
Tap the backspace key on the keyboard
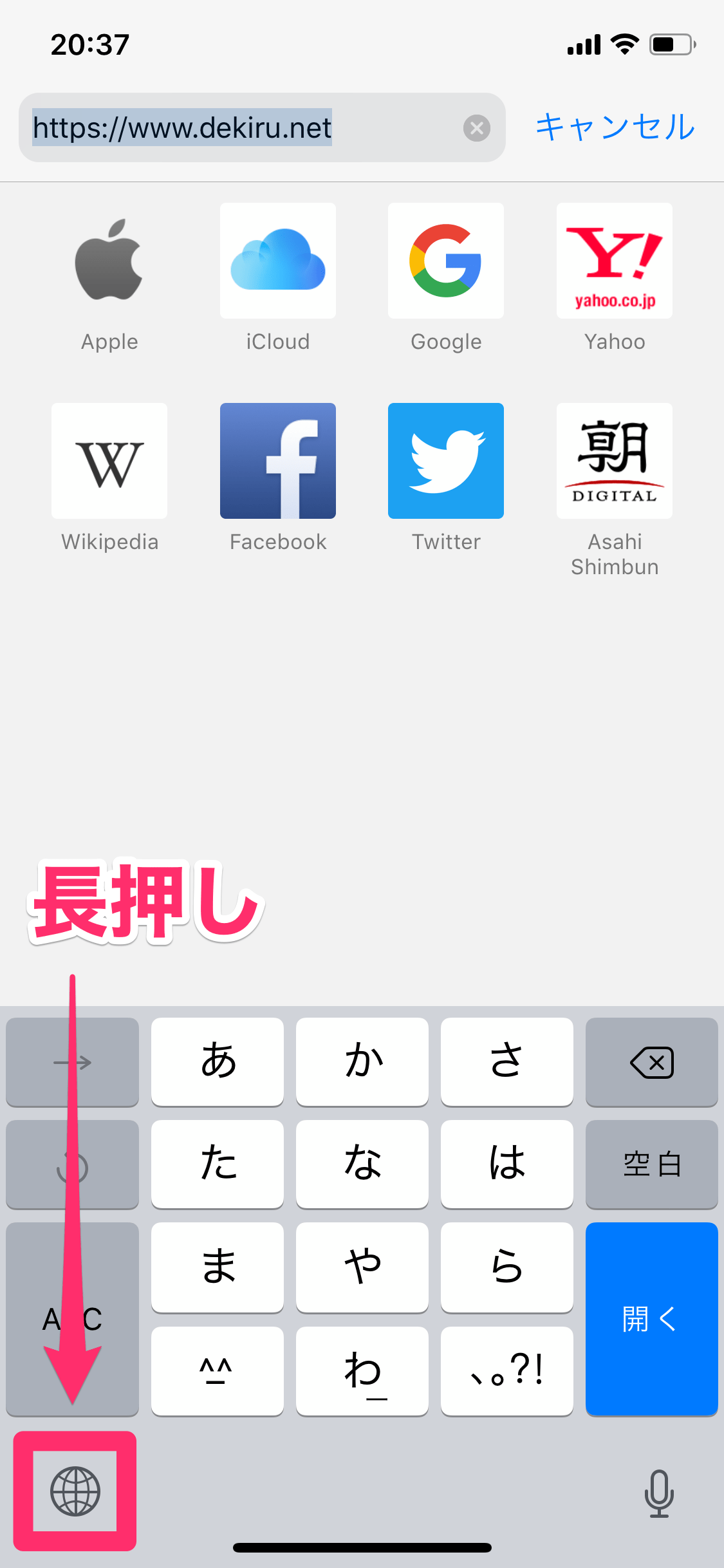[x=651, y=1062]
